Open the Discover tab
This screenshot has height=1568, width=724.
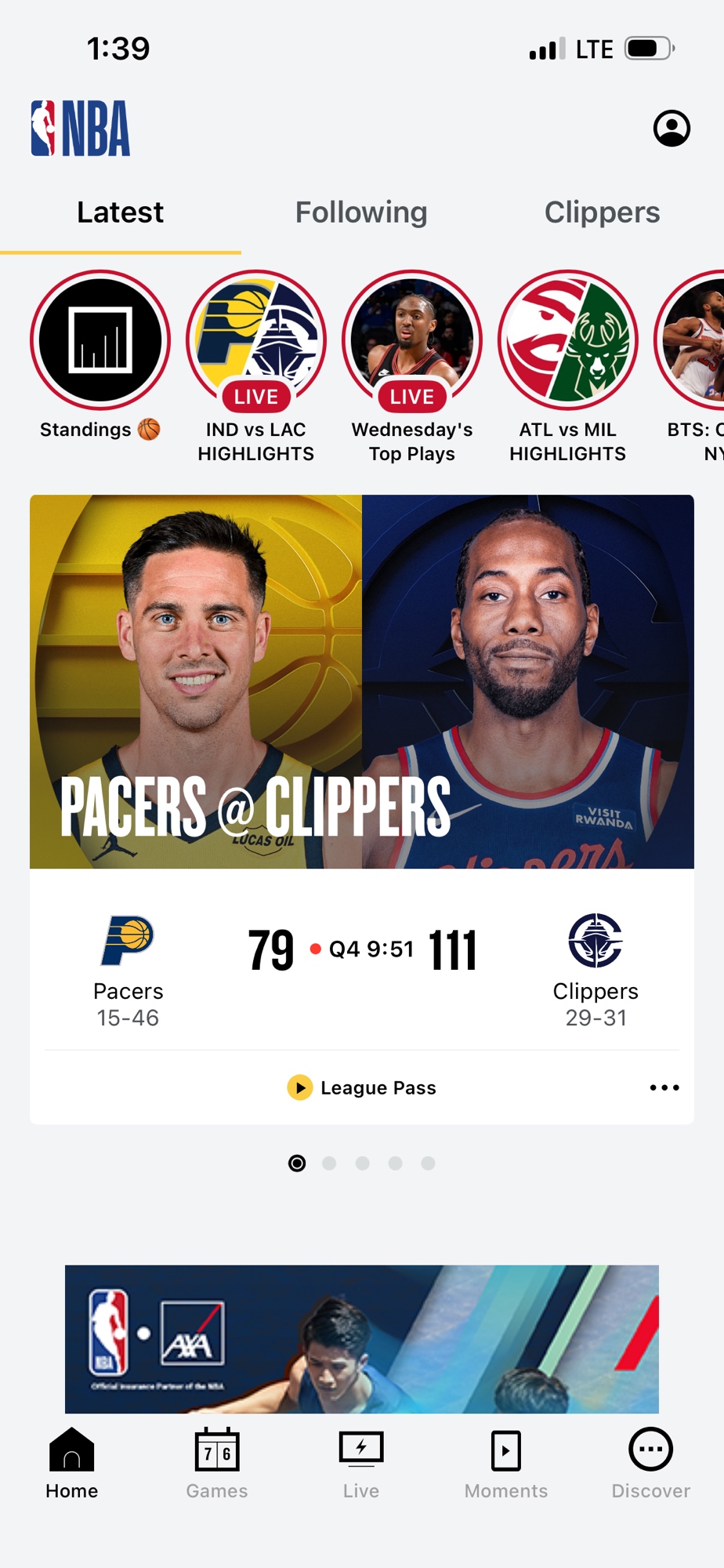(x=650, y=1463)
